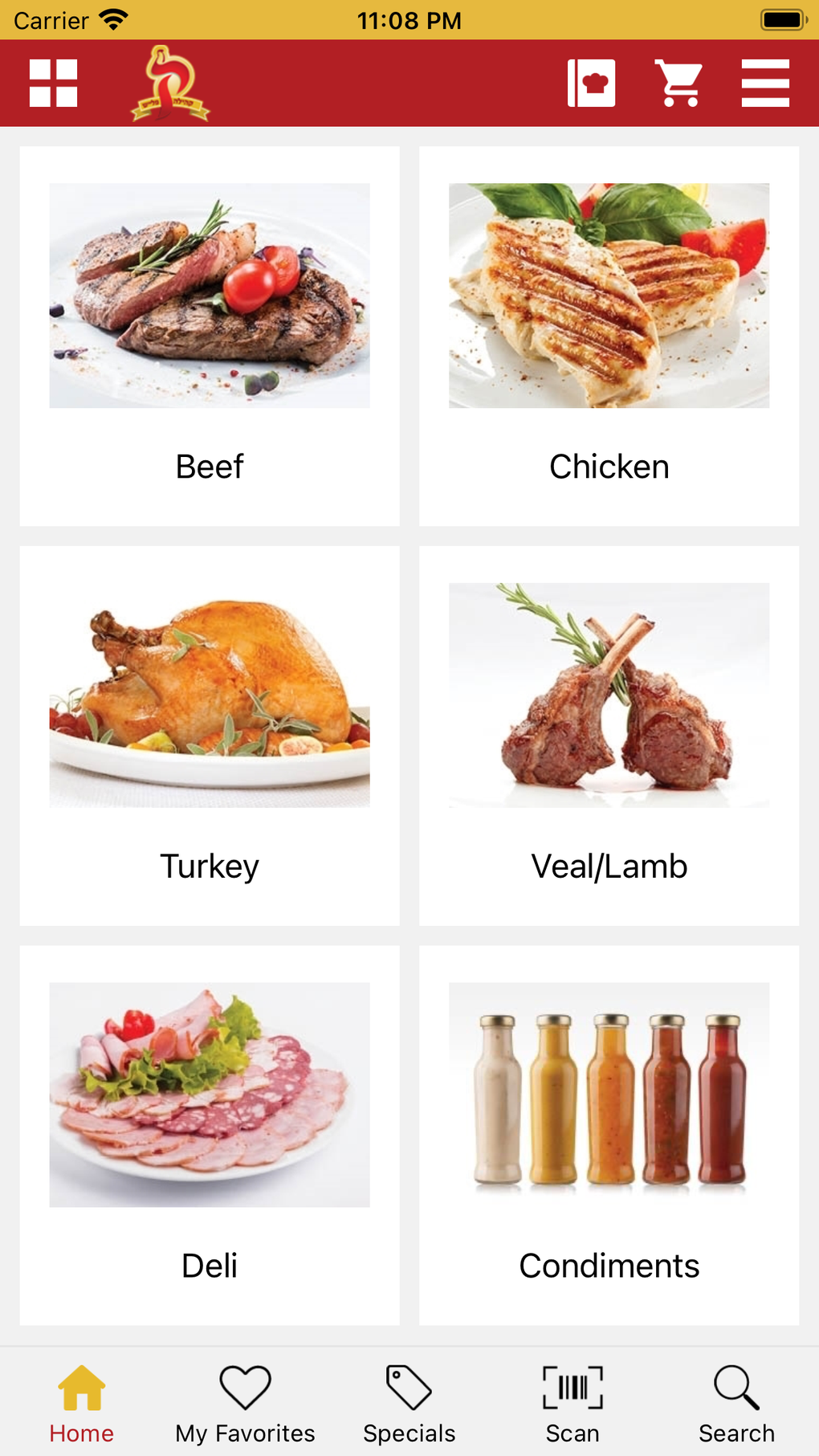Open the recipe book icon
This screenshot has width=819, height=1456.
(591, 83)
